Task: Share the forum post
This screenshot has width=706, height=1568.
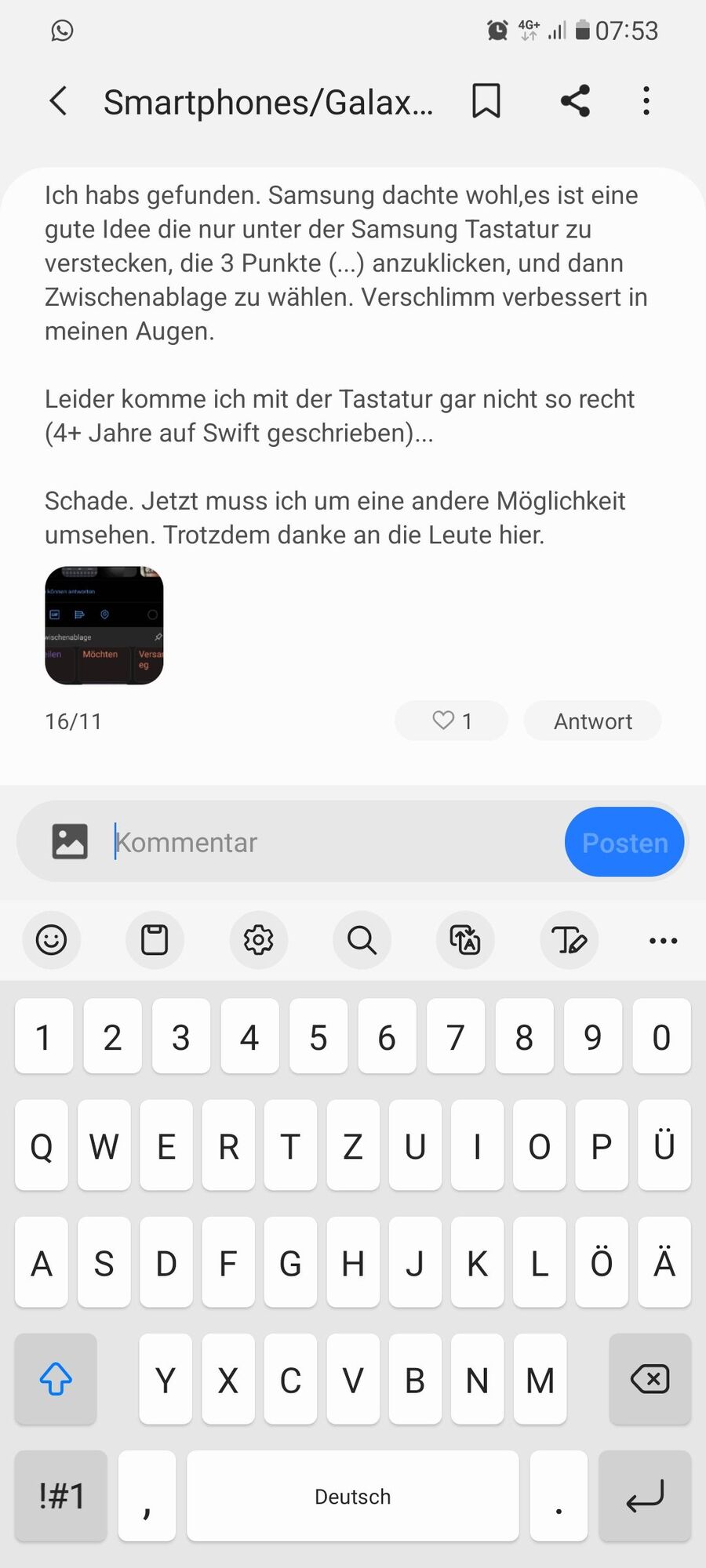Action: 573,100
